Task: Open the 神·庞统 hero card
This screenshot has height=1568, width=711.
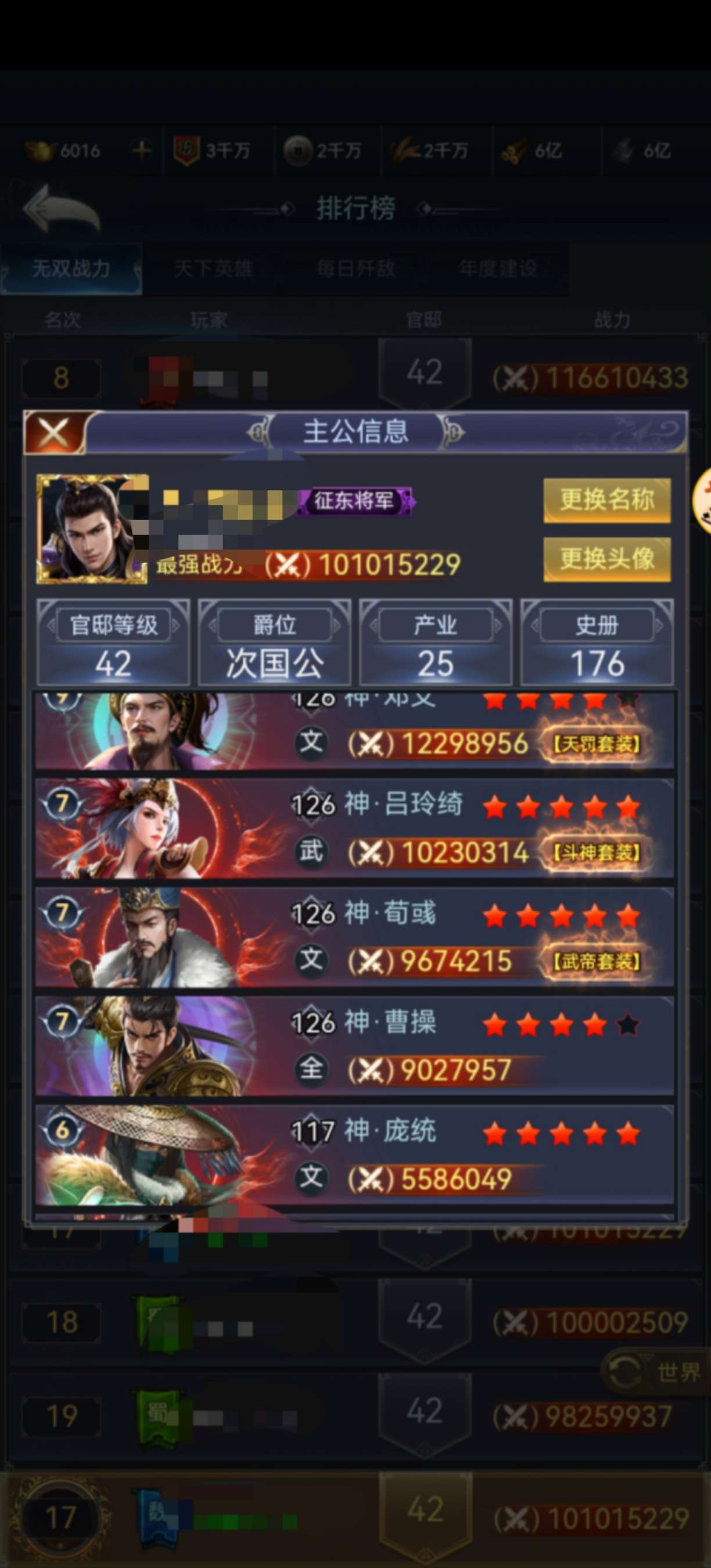Action: click(354, 1155)
